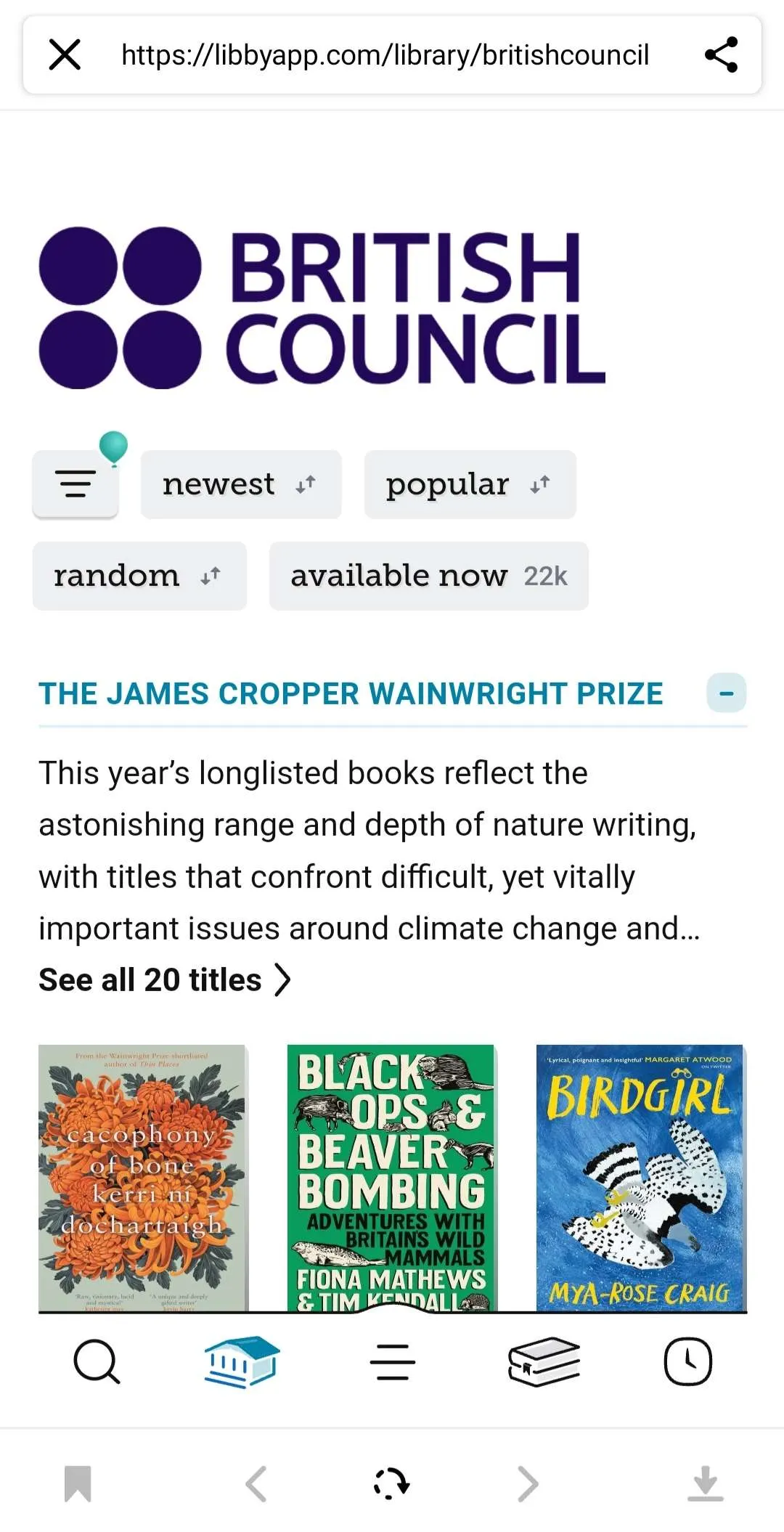Switch to the library tab

point(242,1361)
